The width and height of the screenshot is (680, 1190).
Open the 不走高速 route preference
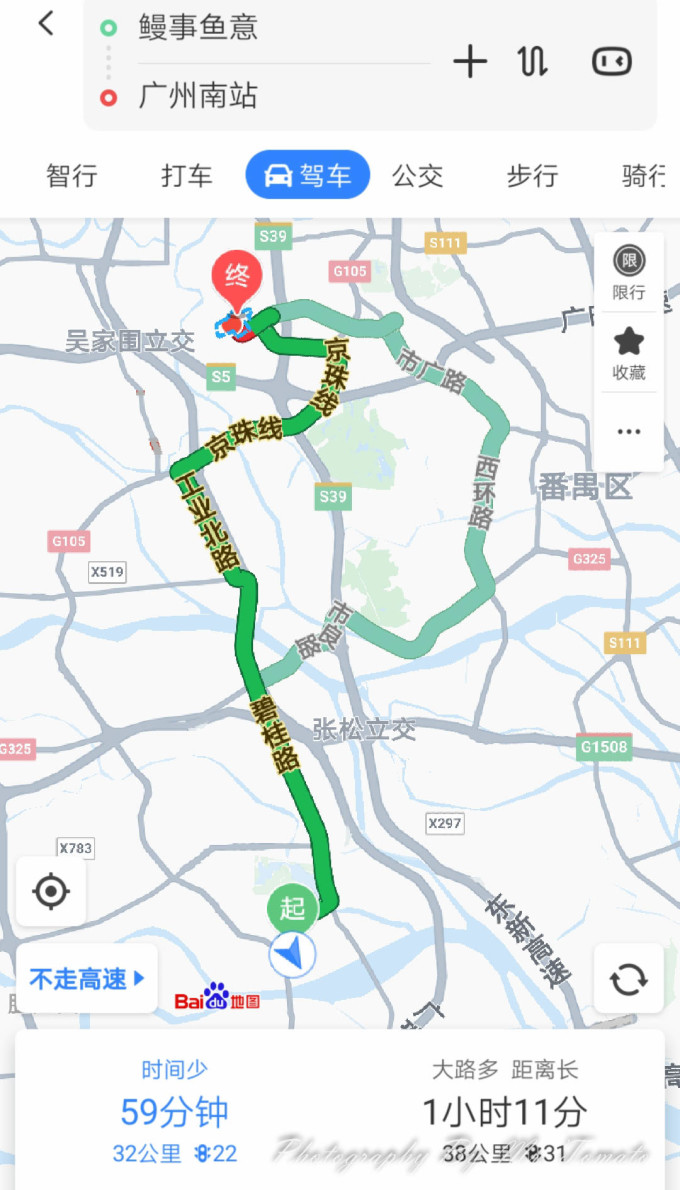point(87,979)
